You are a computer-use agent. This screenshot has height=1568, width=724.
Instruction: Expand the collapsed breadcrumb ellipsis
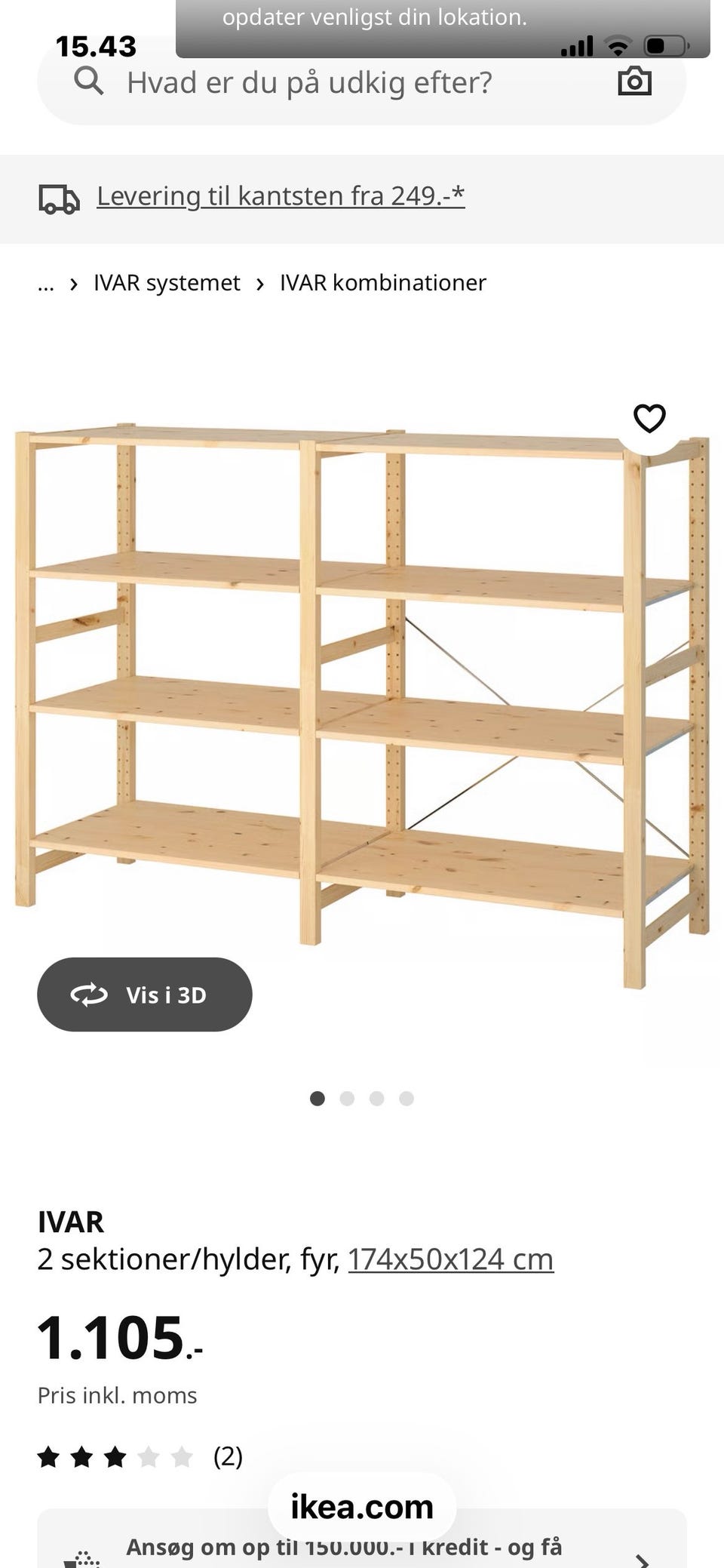pyautogui.click(x=46, y=284)
